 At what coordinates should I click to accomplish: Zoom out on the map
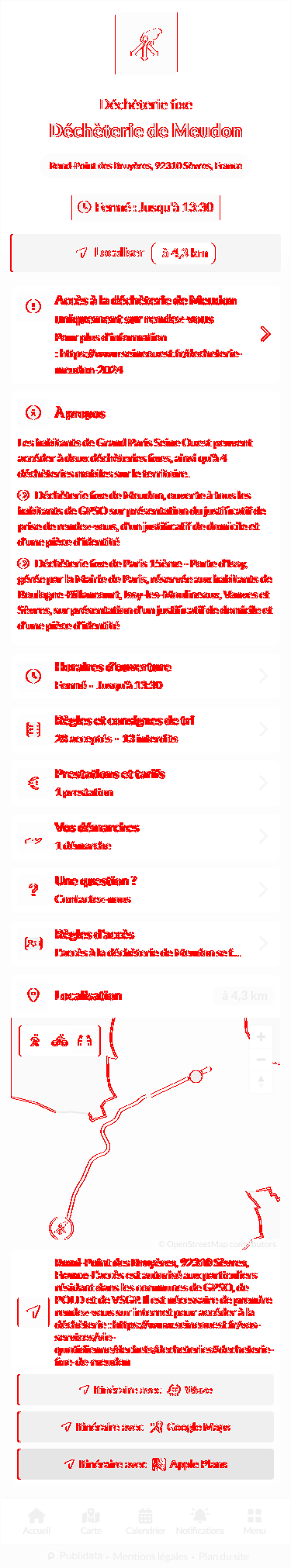pyautogui.click(x=261, y=1059)
